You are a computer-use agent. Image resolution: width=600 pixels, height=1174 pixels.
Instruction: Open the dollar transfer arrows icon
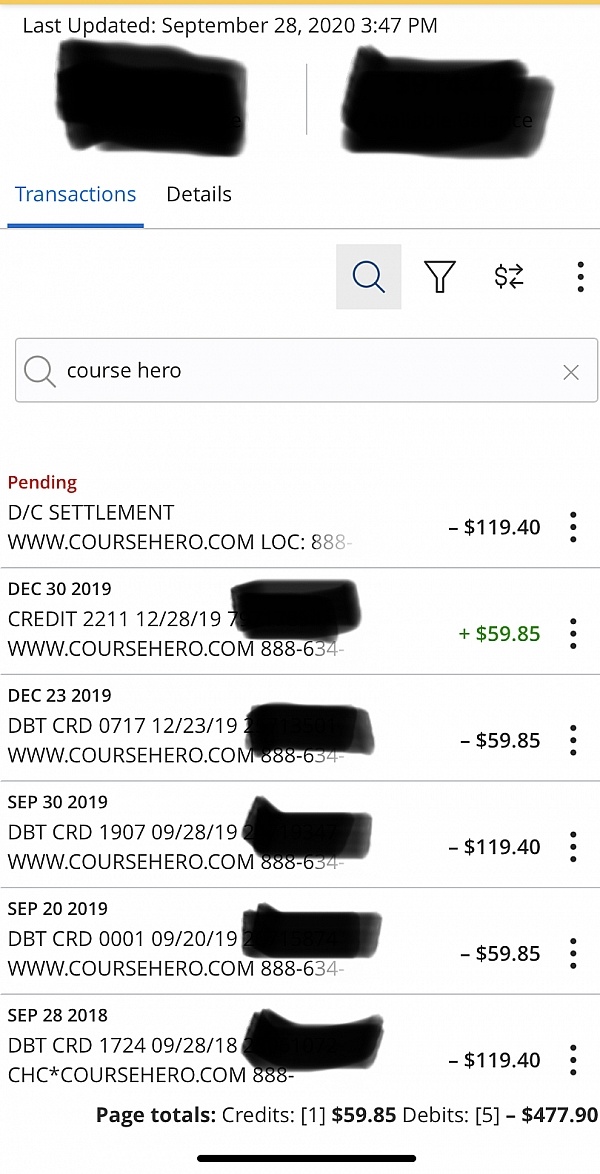point(509,277)
